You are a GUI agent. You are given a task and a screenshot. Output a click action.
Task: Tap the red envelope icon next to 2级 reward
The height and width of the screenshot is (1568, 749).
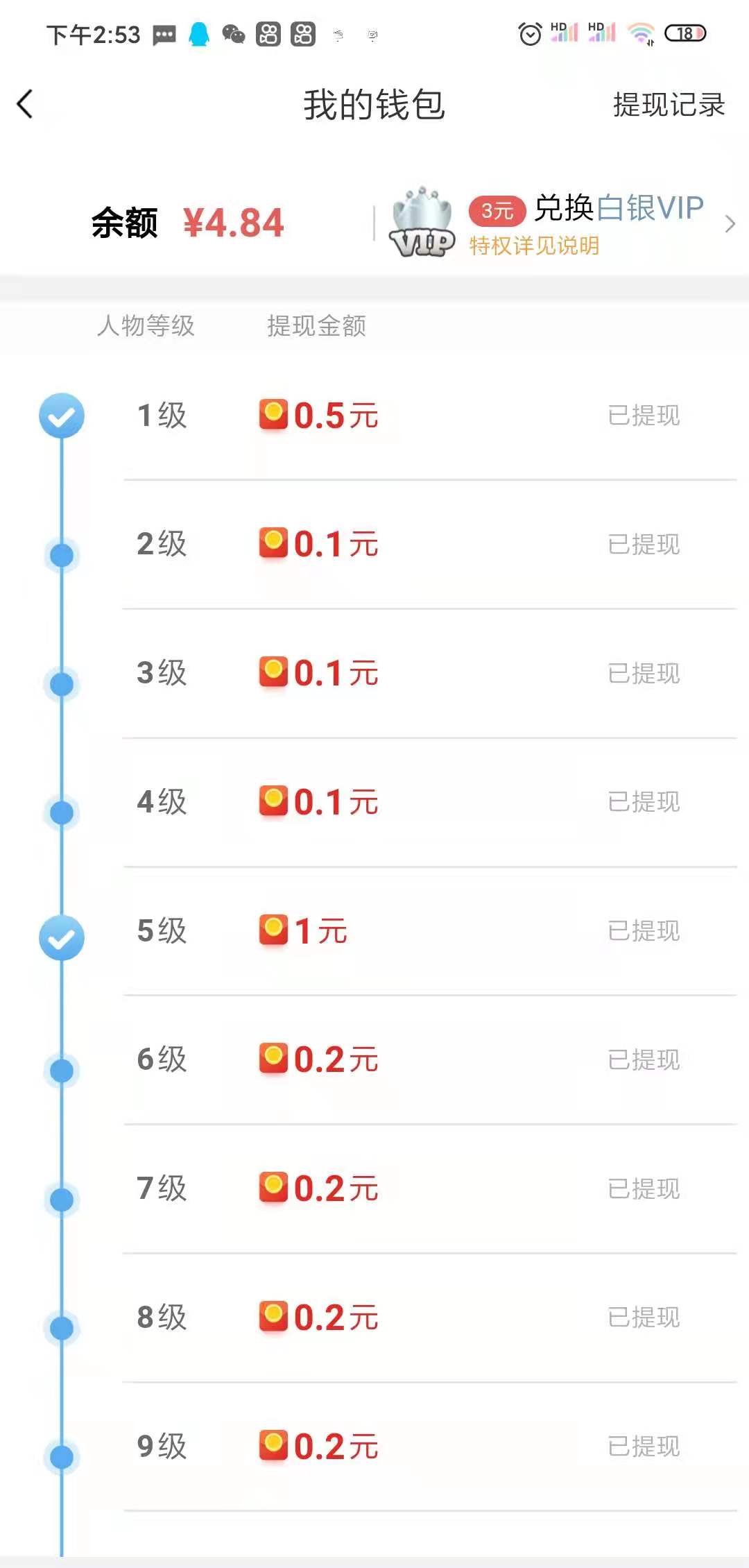click(275, 544)
